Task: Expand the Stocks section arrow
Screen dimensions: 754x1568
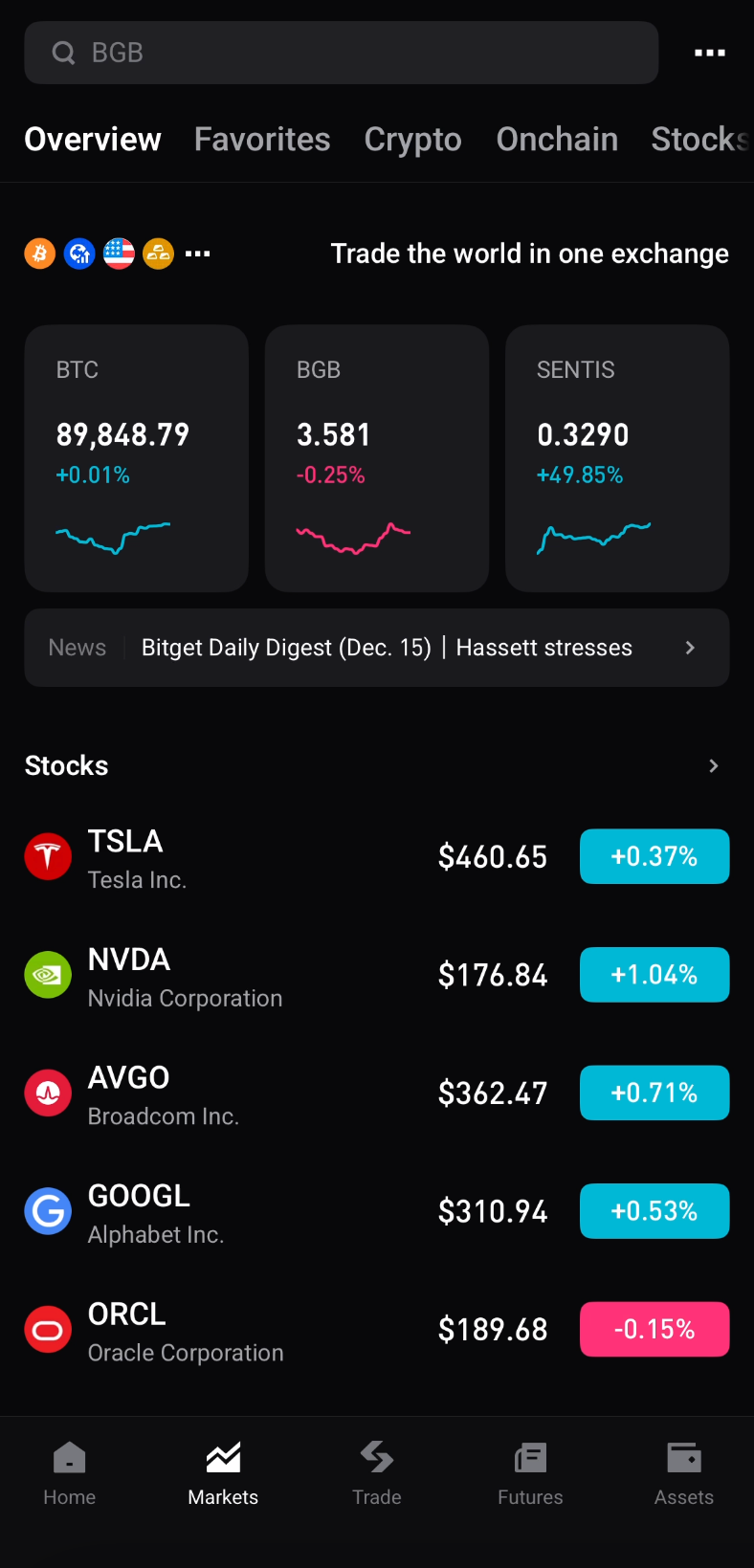Action: click(x=713, y=765)
